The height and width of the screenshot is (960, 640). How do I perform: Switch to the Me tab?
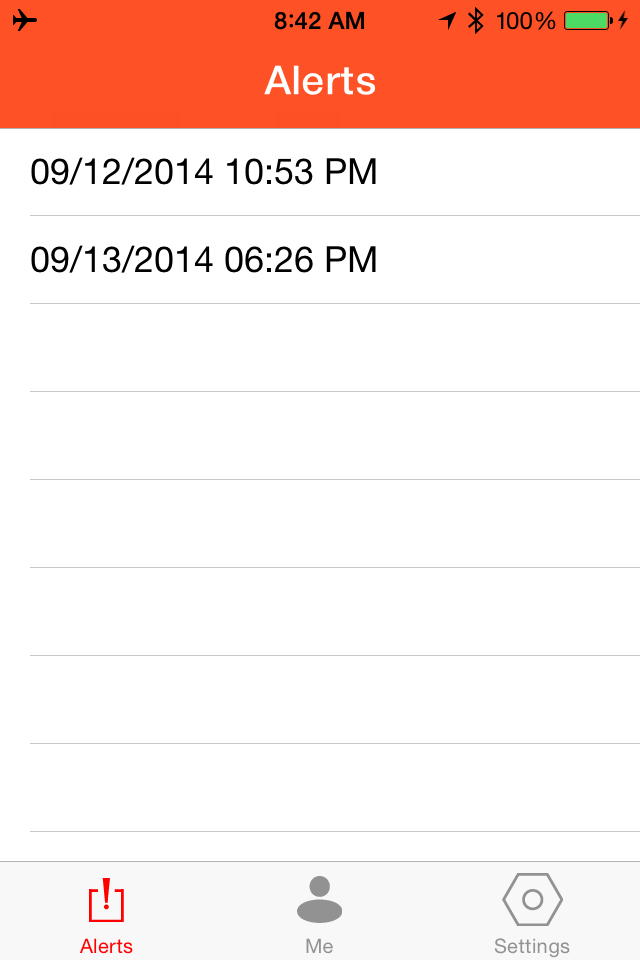319,914
